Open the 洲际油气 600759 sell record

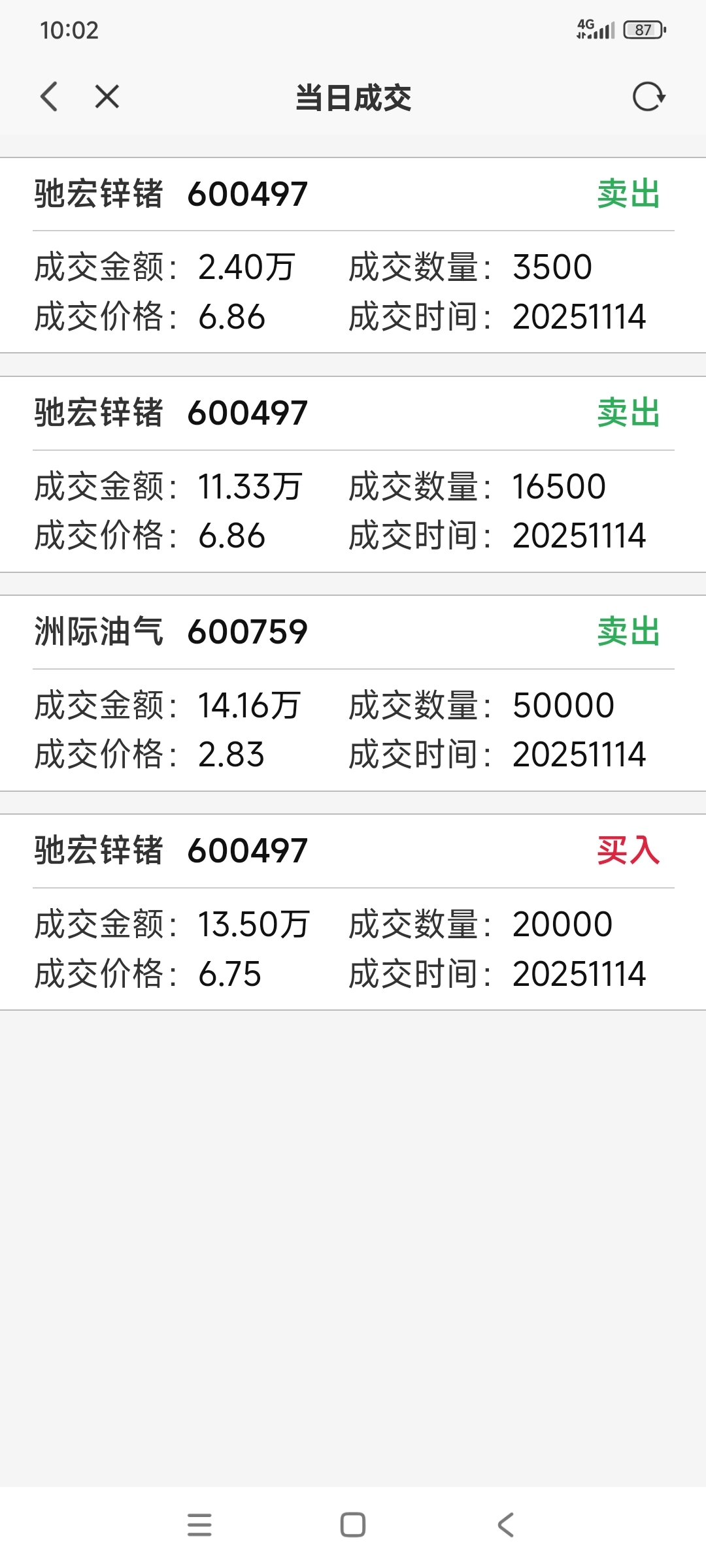[x=353, y=693]
